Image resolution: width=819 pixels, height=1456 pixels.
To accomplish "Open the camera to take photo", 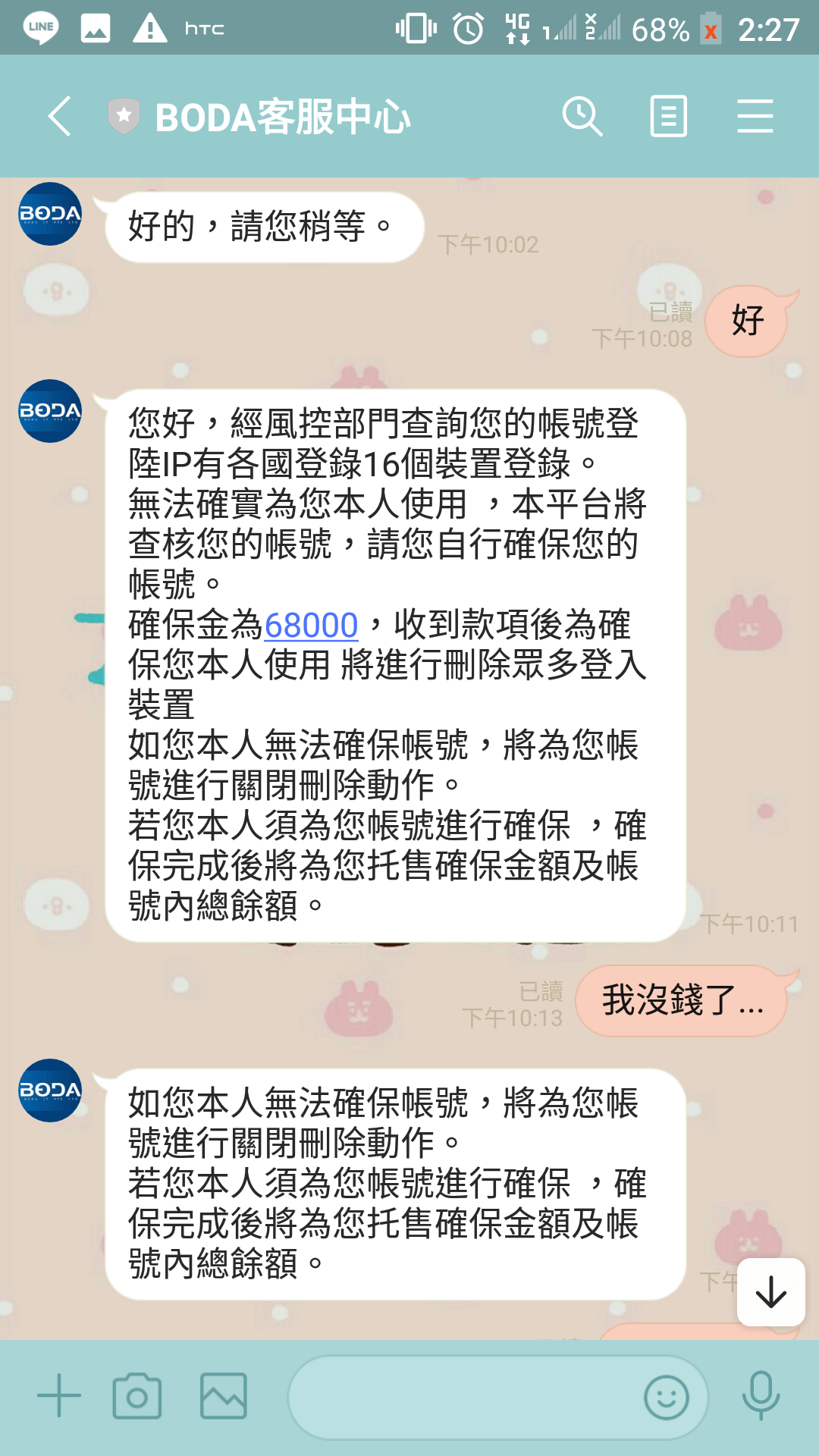I will point(137,1396).
